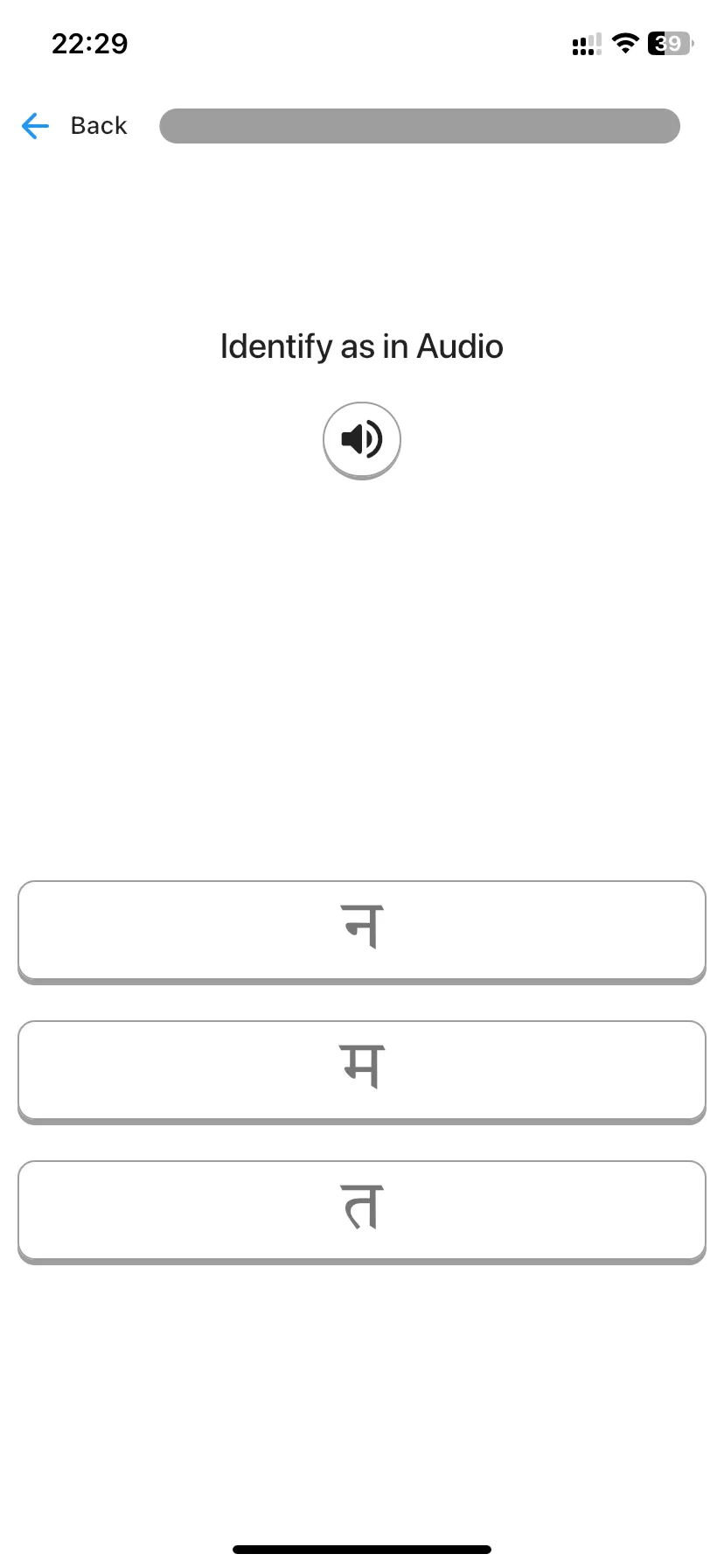
Task: Replay the audio by tapping its circular button
Action: (361, 439)
